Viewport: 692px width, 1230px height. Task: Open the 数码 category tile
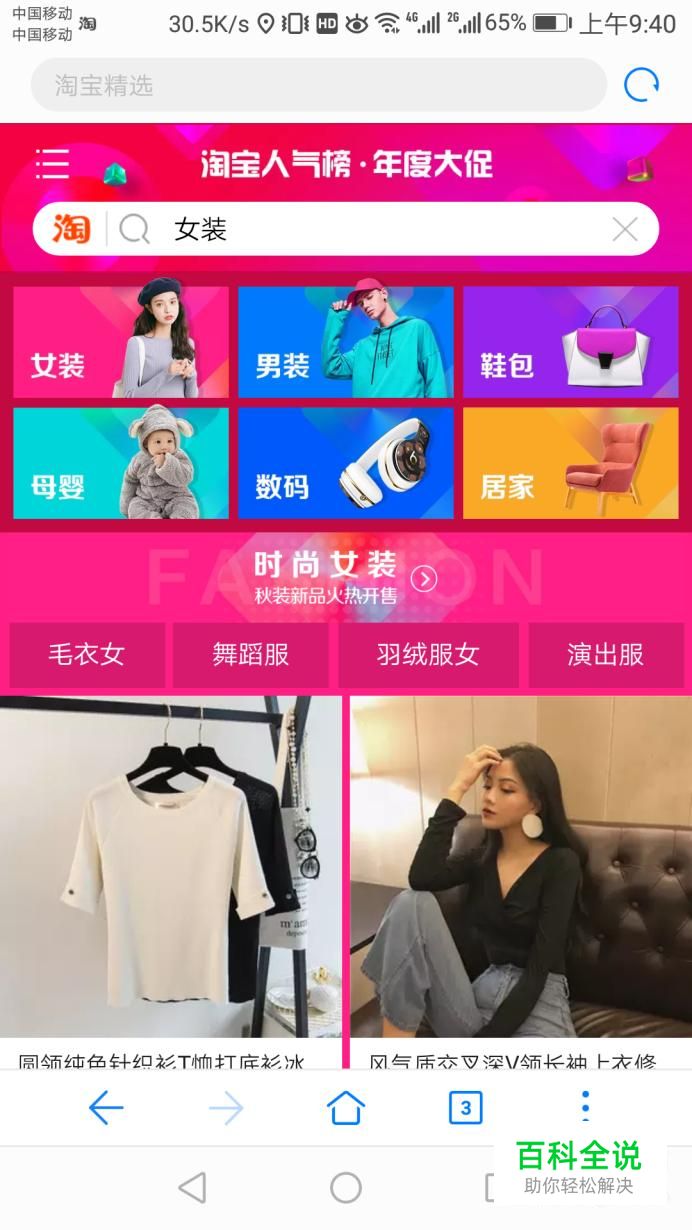tap(346, 463)
